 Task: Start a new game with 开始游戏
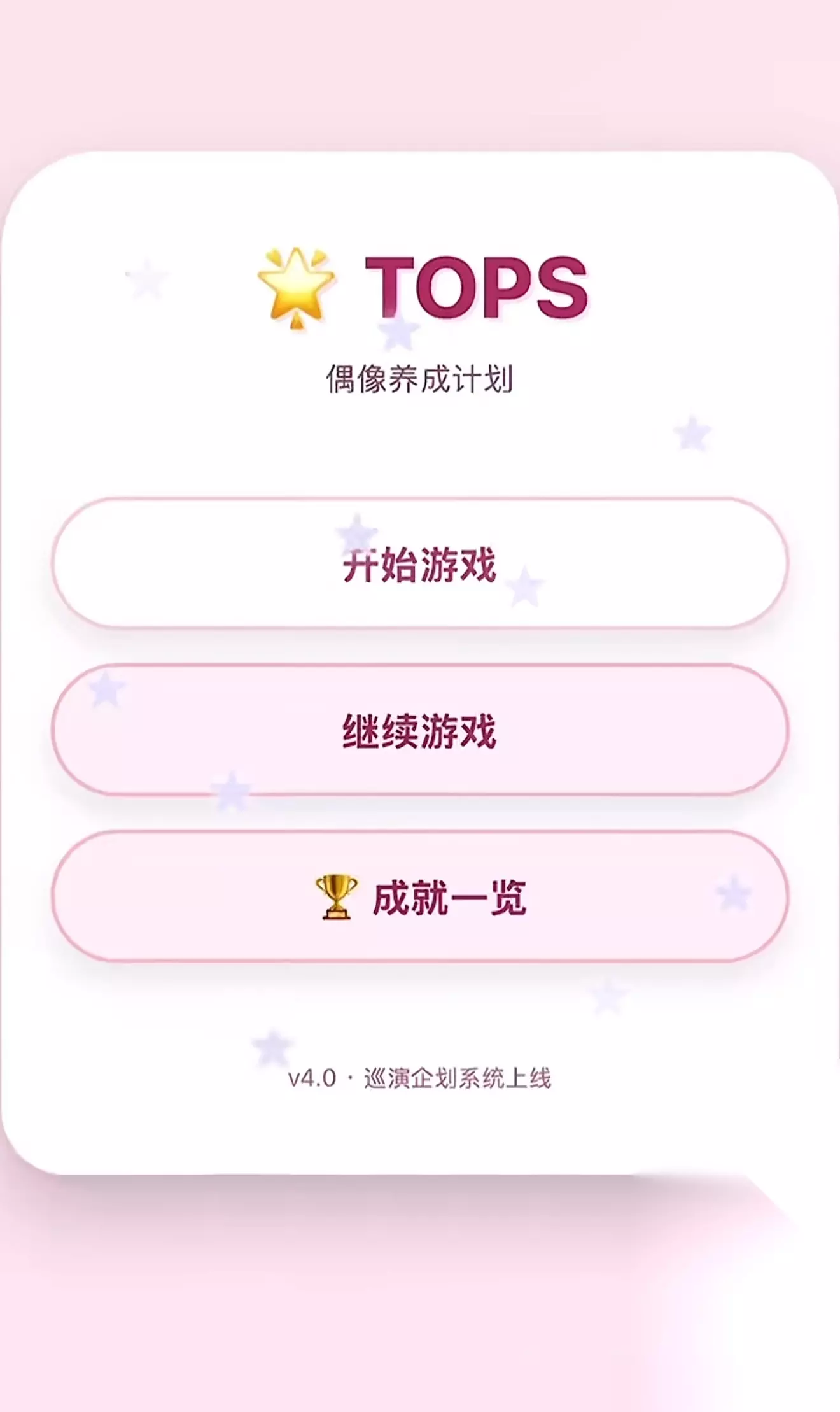click(x=420, y=563)
